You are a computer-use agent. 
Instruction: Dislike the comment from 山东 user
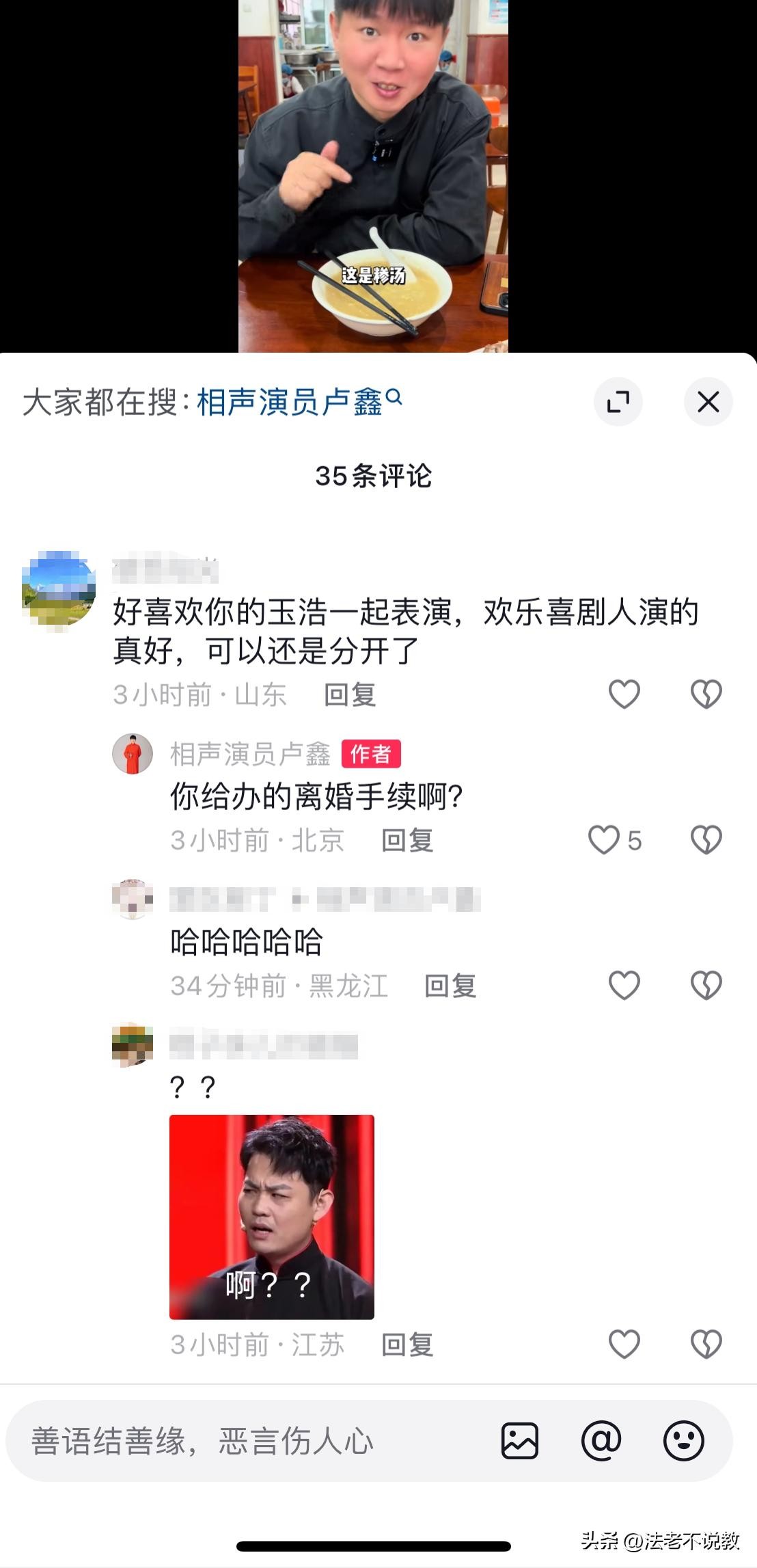706,694
